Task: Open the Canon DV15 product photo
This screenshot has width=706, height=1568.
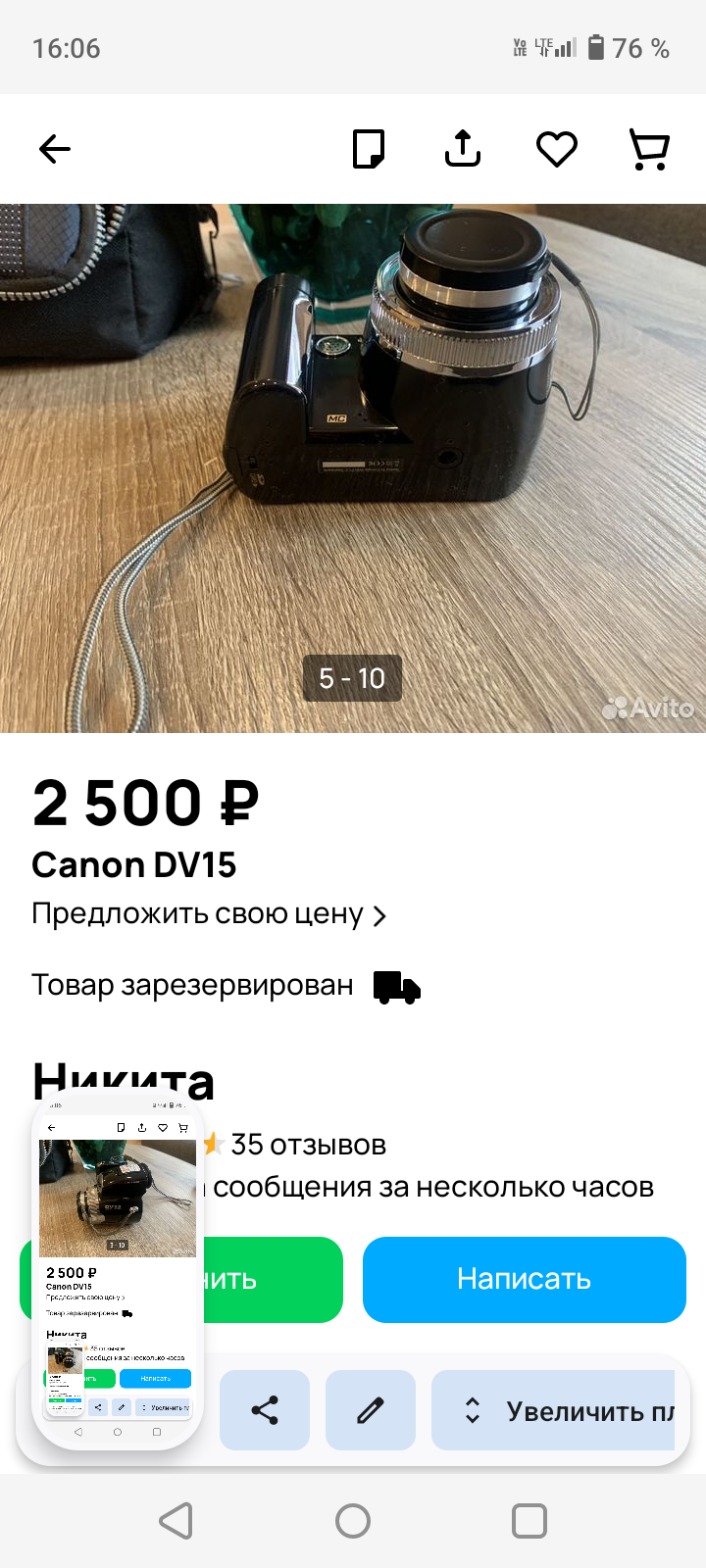Action: (353, 467)
